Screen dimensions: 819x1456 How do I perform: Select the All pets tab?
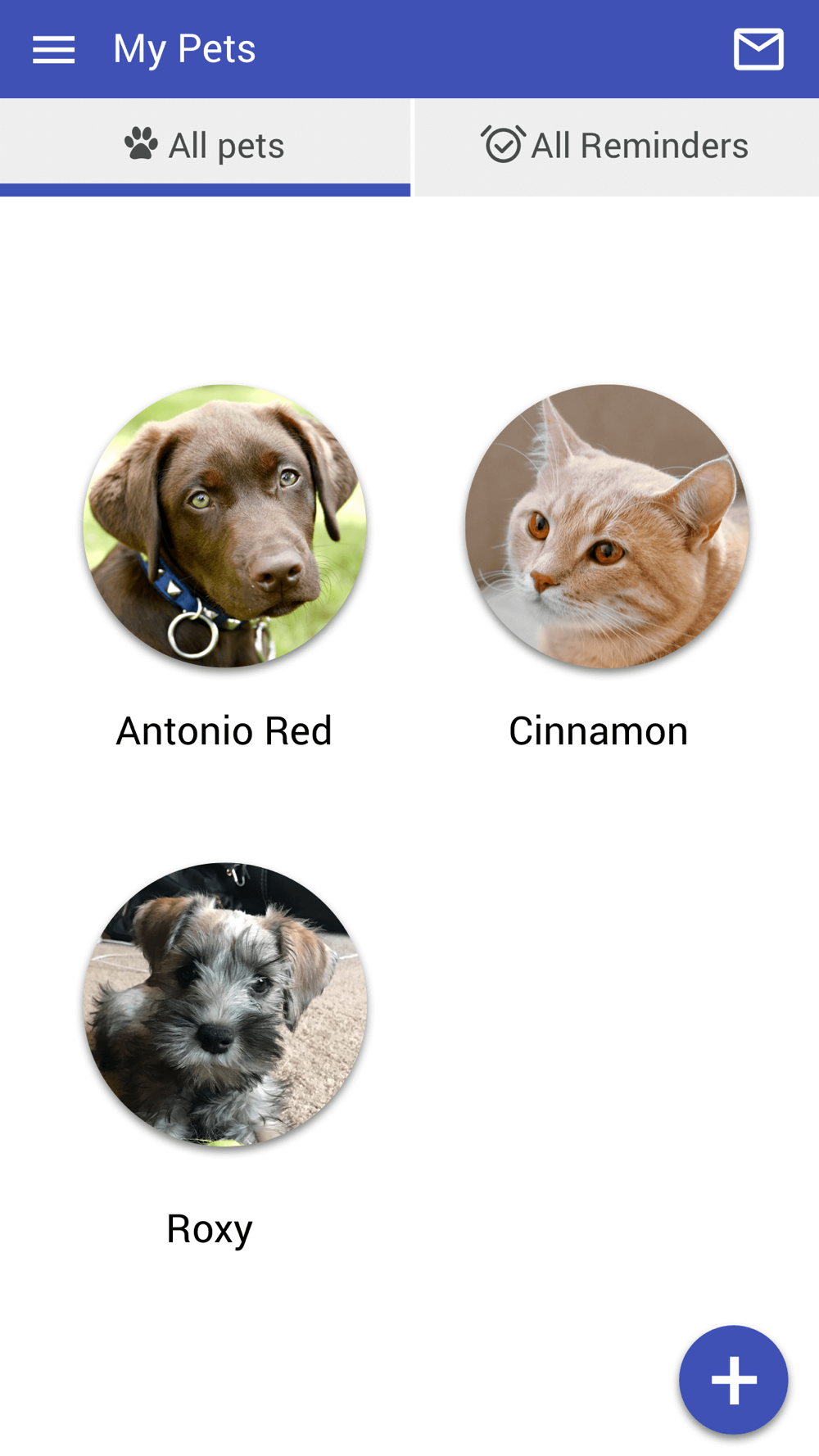pos(205,147)
